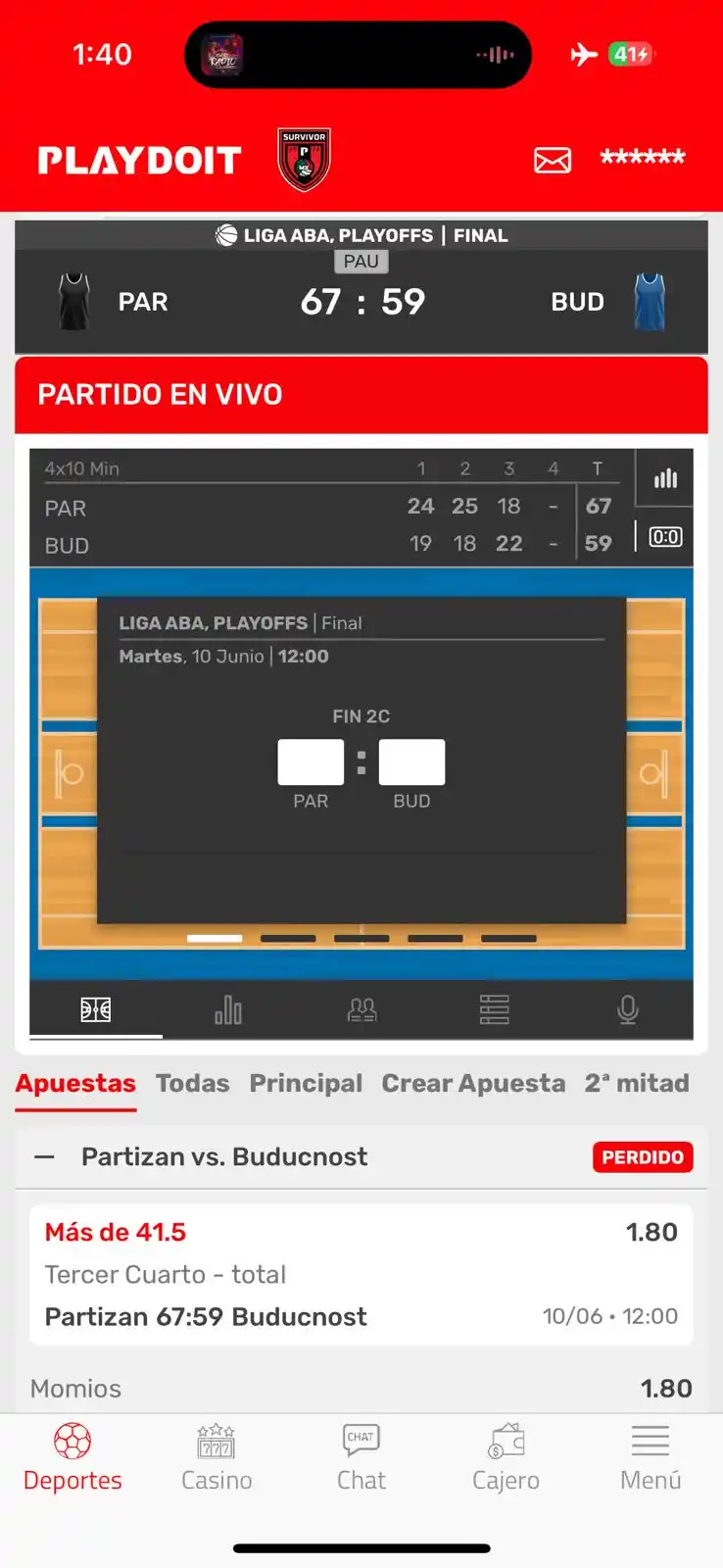Show the 2ª mitad betting tab
This screenshot has height=1568, width=723.
637,1083
